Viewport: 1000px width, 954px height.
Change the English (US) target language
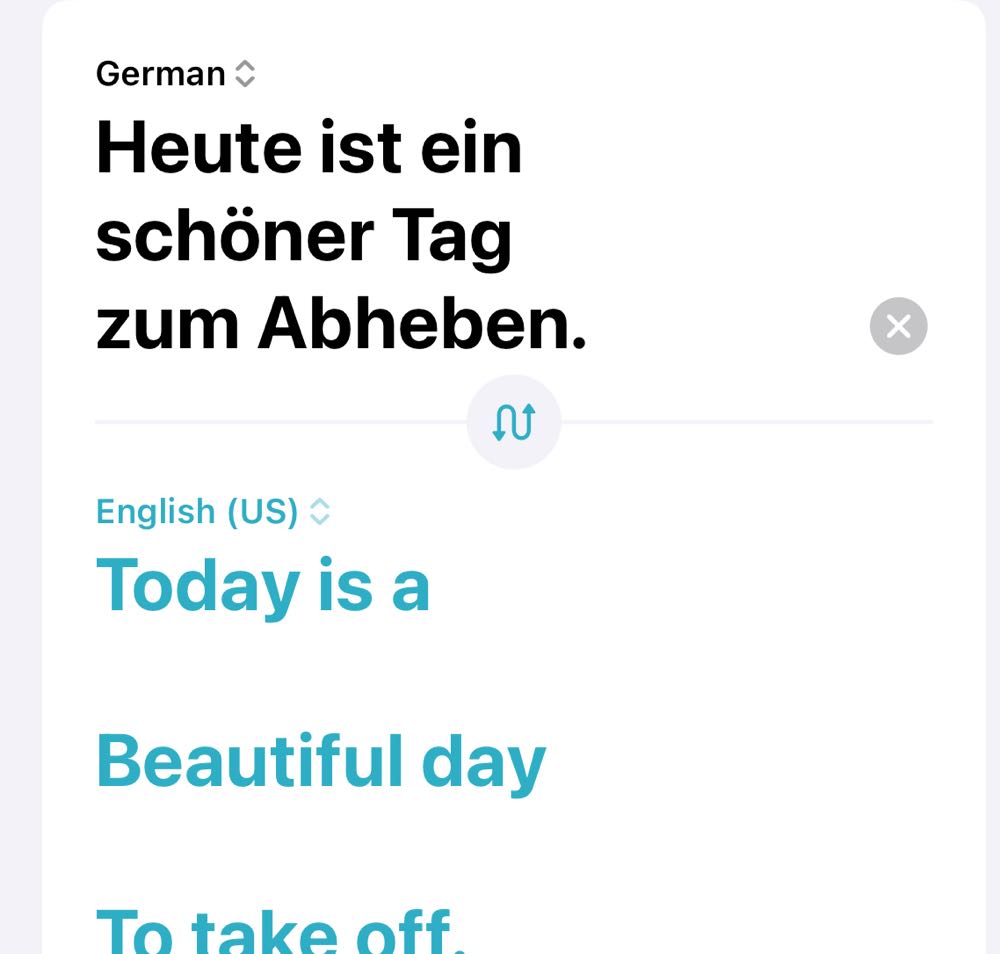[212, 512]
